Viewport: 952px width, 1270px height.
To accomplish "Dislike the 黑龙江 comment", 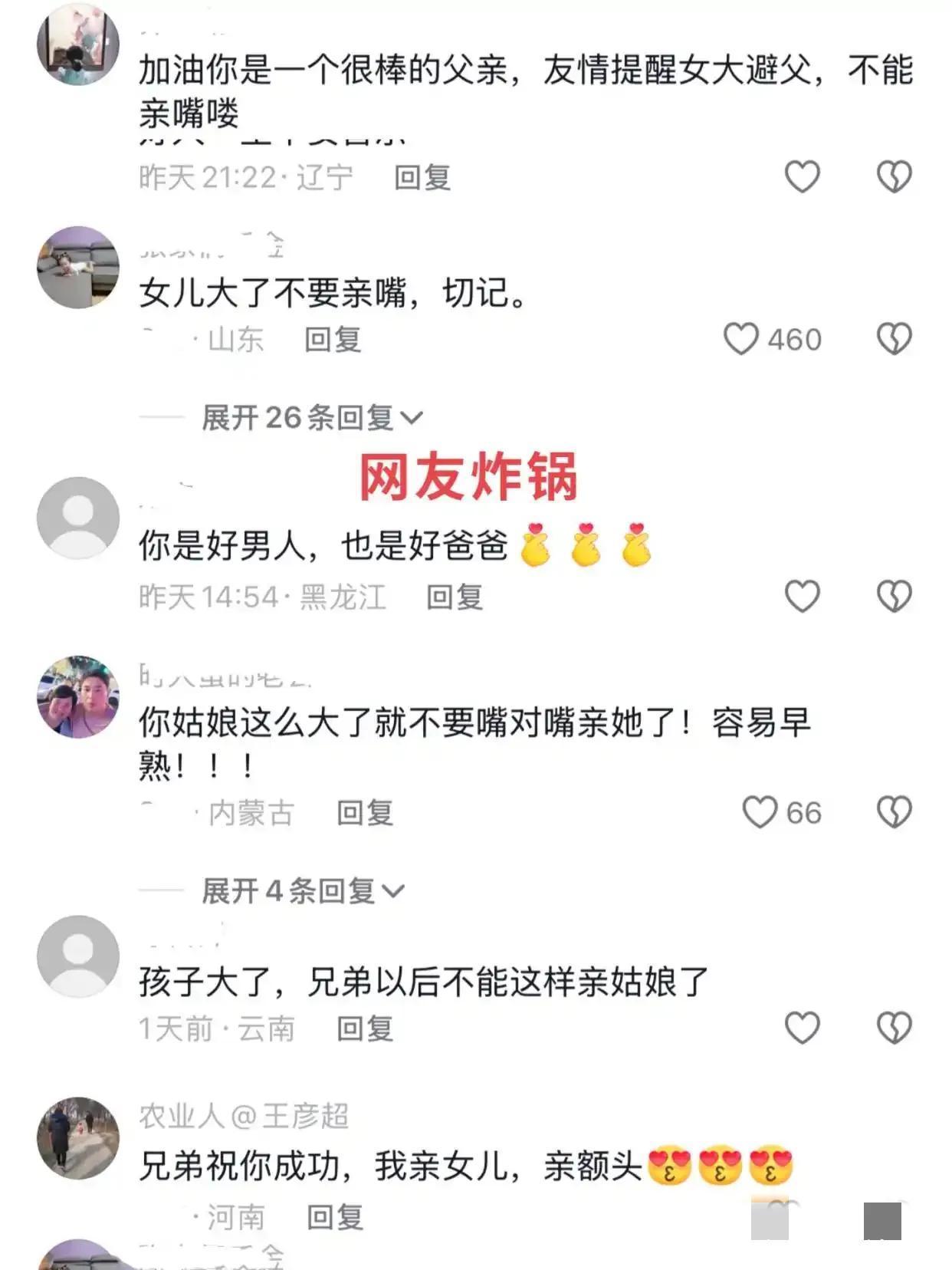I will [894, 597].
